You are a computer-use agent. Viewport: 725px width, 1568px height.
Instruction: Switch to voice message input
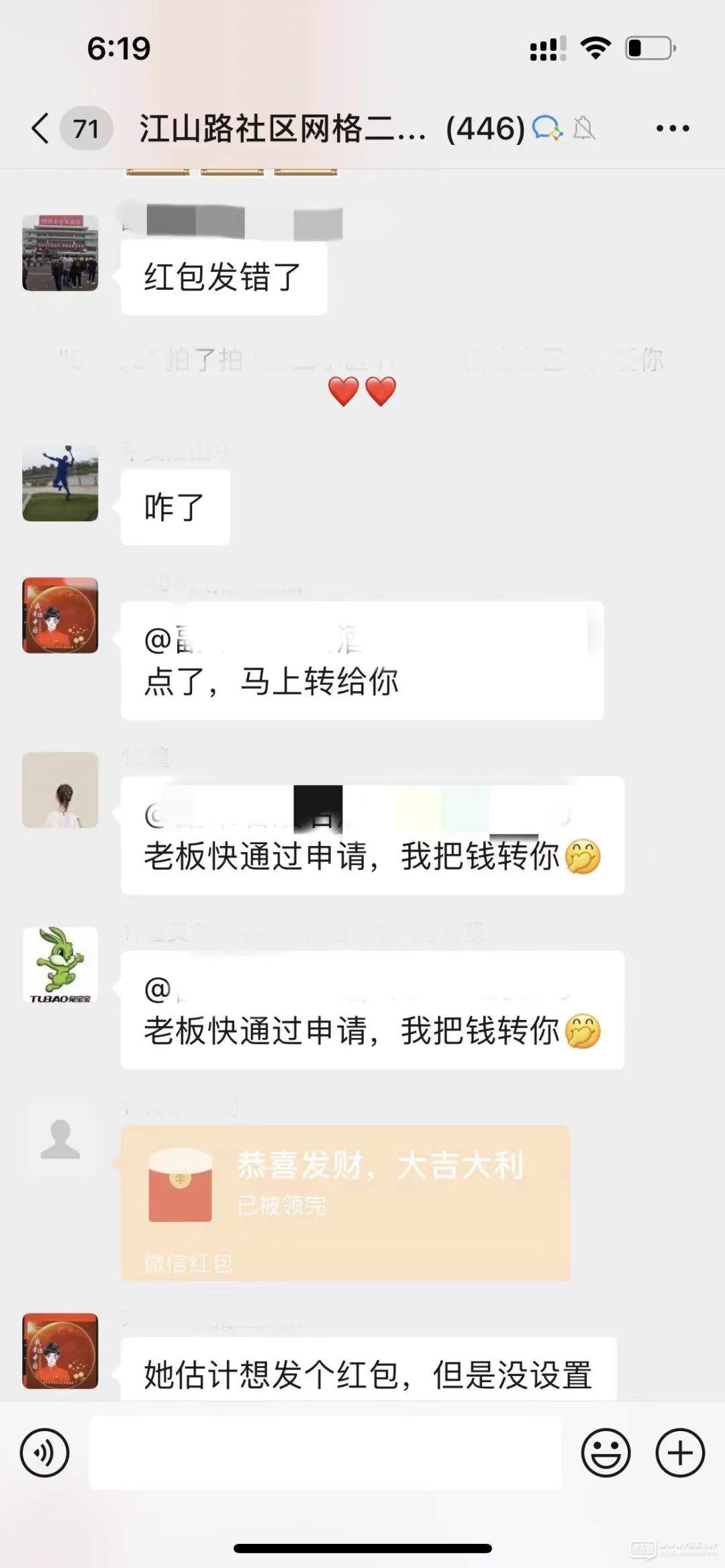[44, 1453]
